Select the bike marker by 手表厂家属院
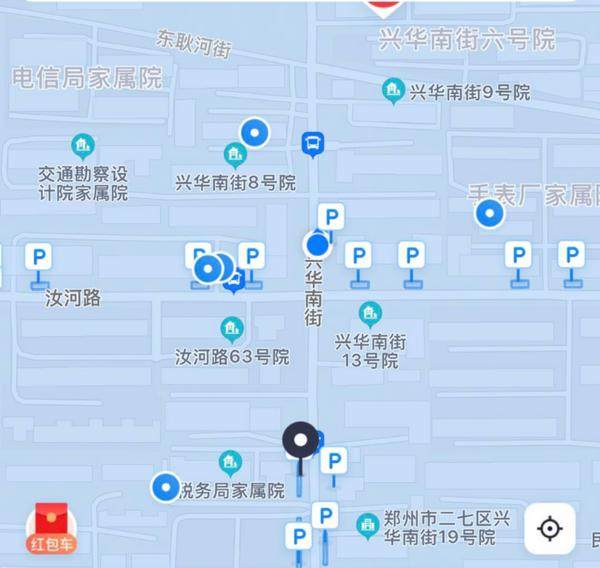Image resolution: width=600 pixels, height=568 pixels. (489, 213)
